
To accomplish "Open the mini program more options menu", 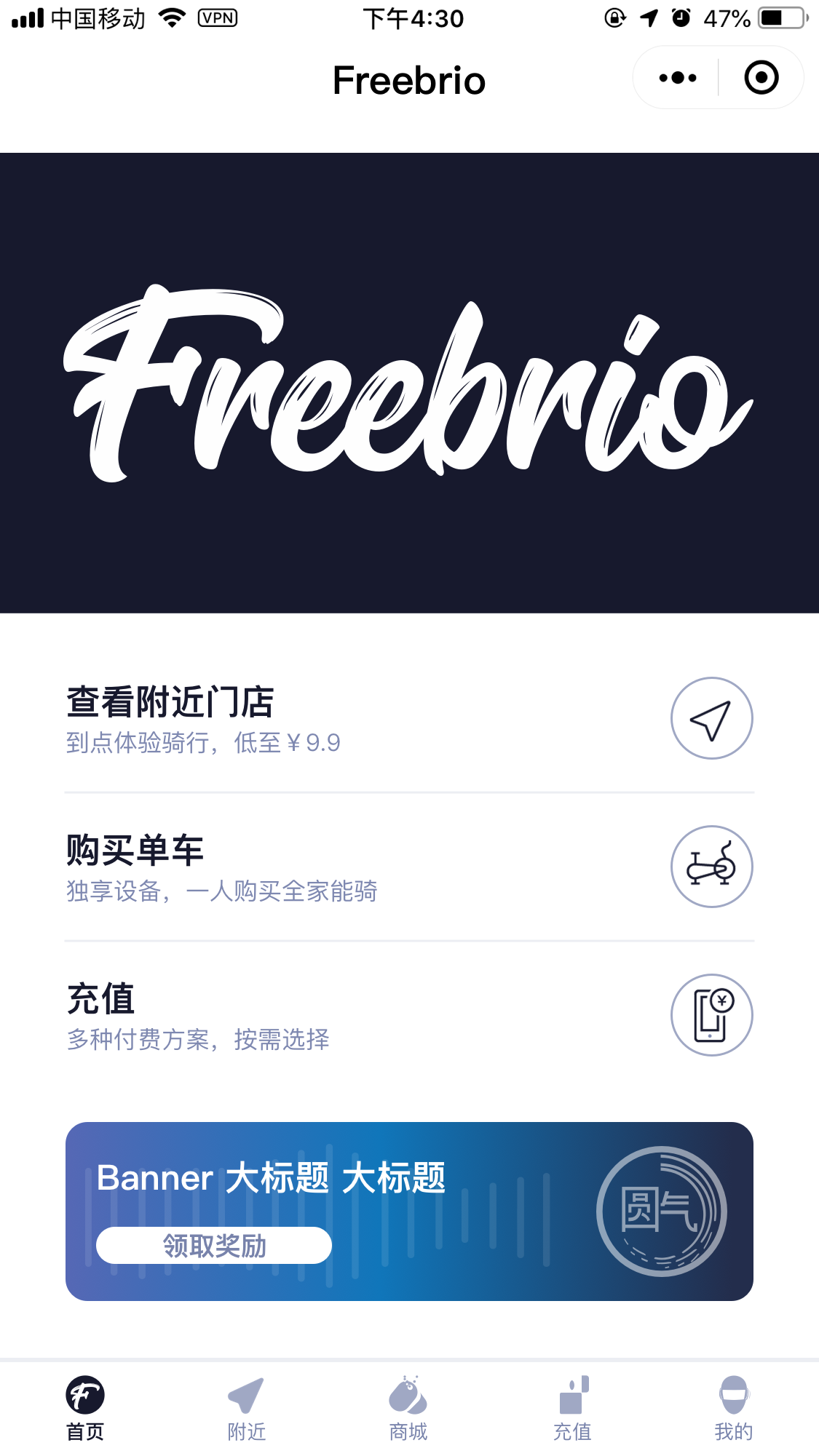I will tap(677, 78).
